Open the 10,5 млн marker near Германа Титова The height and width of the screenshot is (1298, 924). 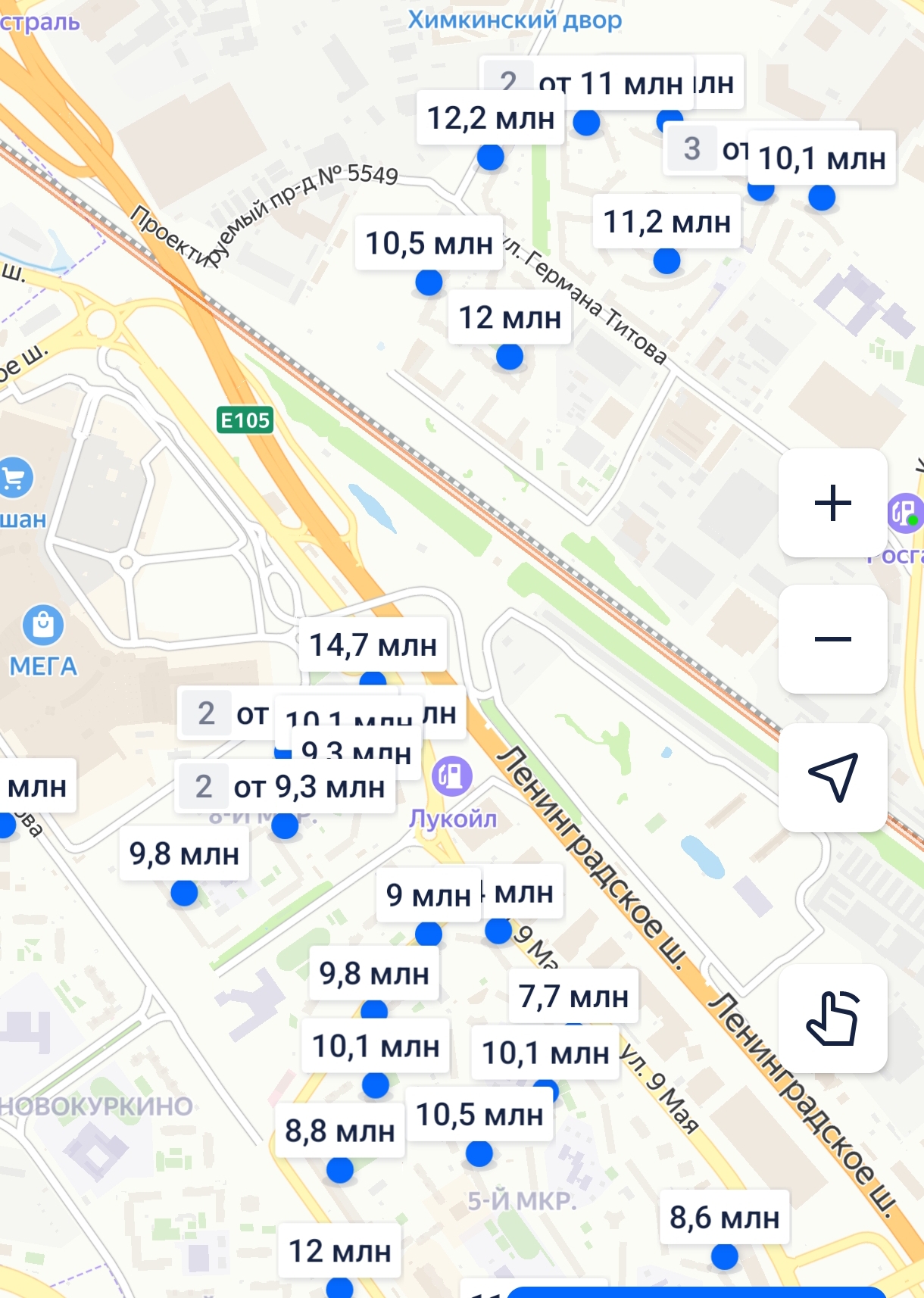tap(429, 244)
